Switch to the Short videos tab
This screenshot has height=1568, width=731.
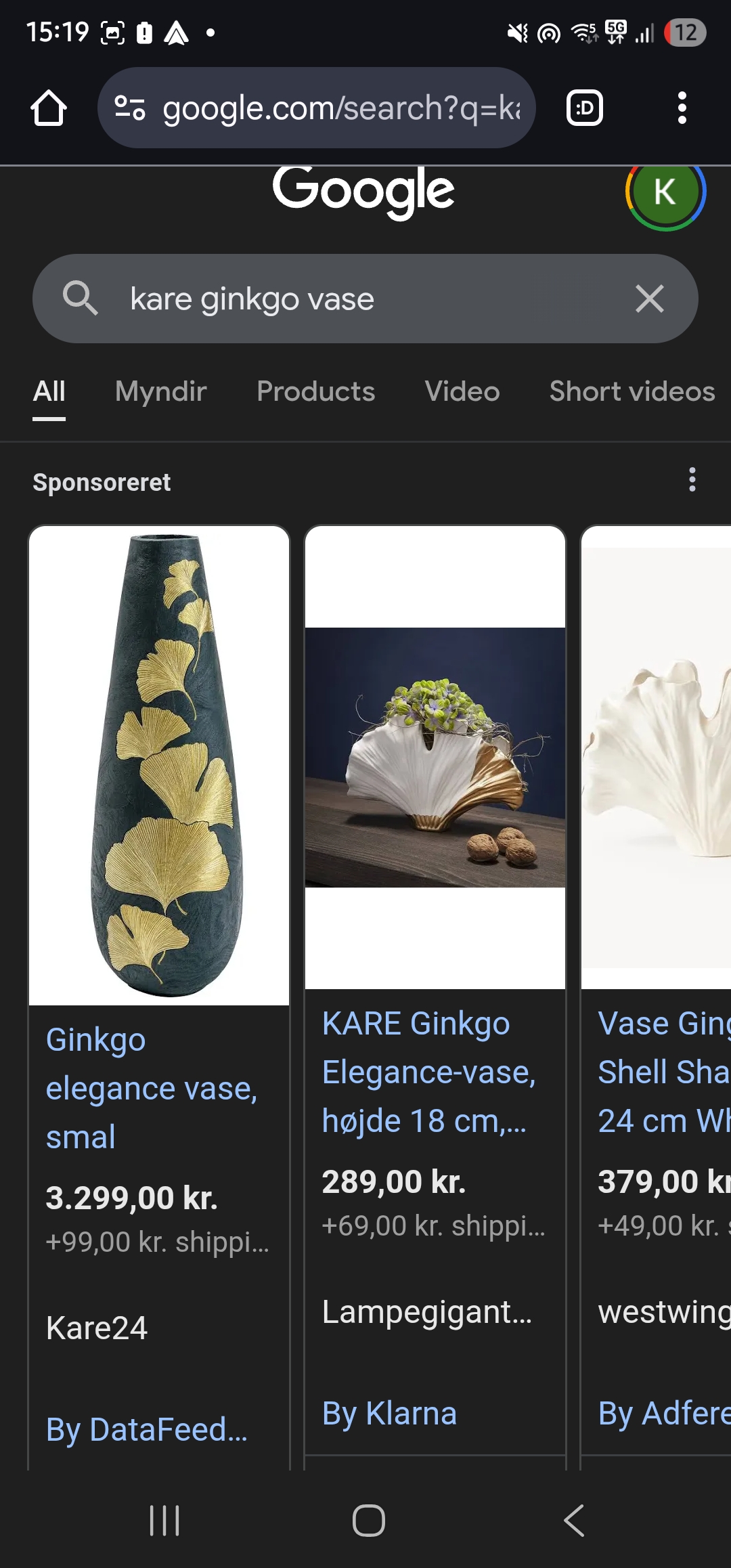coord(632,391)
